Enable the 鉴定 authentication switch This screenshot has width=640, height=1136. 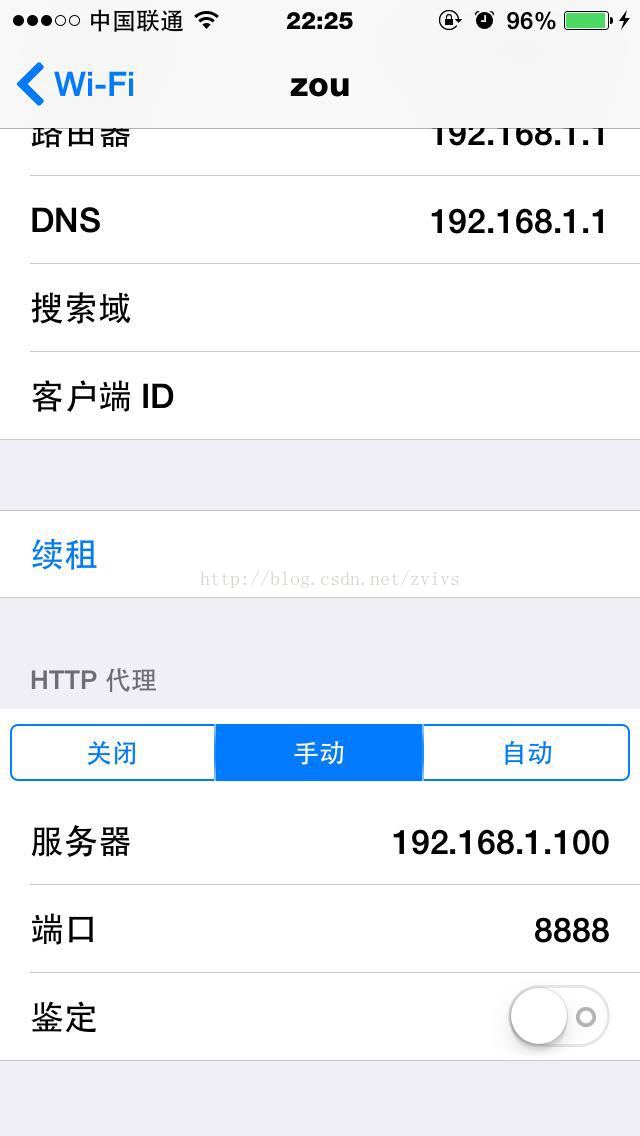click(x=559, y=1016)
